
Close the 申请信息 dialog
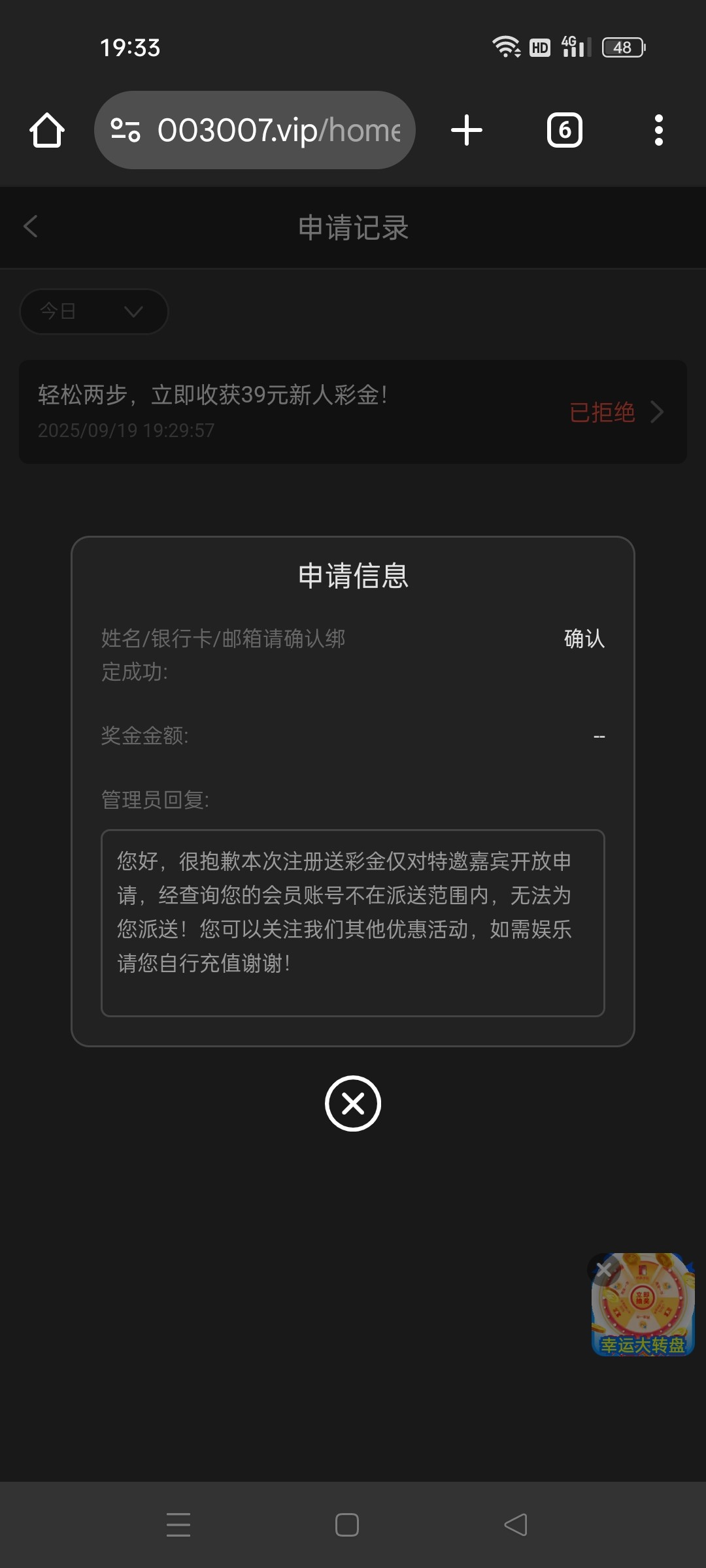[352, 1103]
